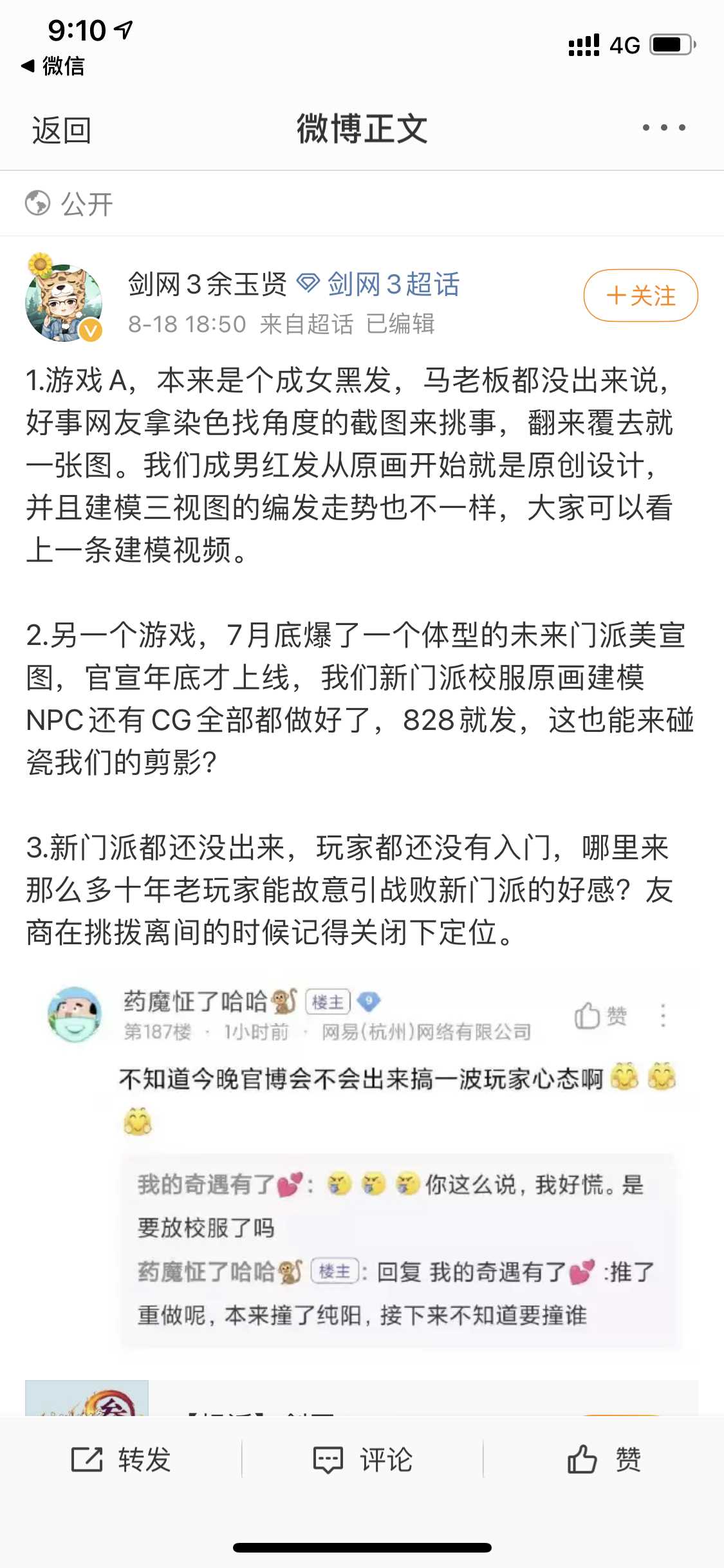Like this post with bottom 赞
The image size is (724, 1568).
tap(604, 1459)
